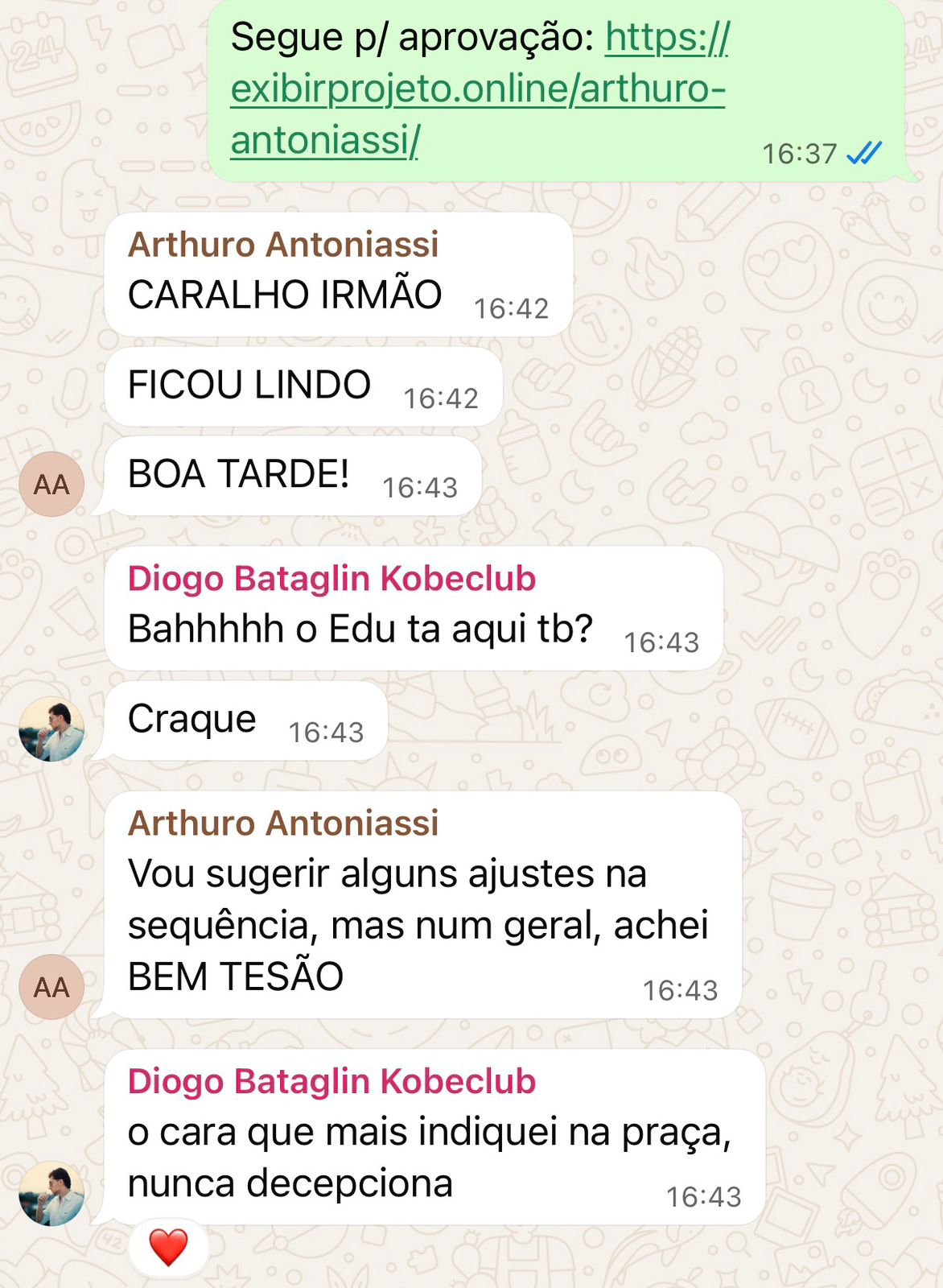Tap the Diogo Bataglin Kobeclub name above Bahhhhh message

coord(331,579)
